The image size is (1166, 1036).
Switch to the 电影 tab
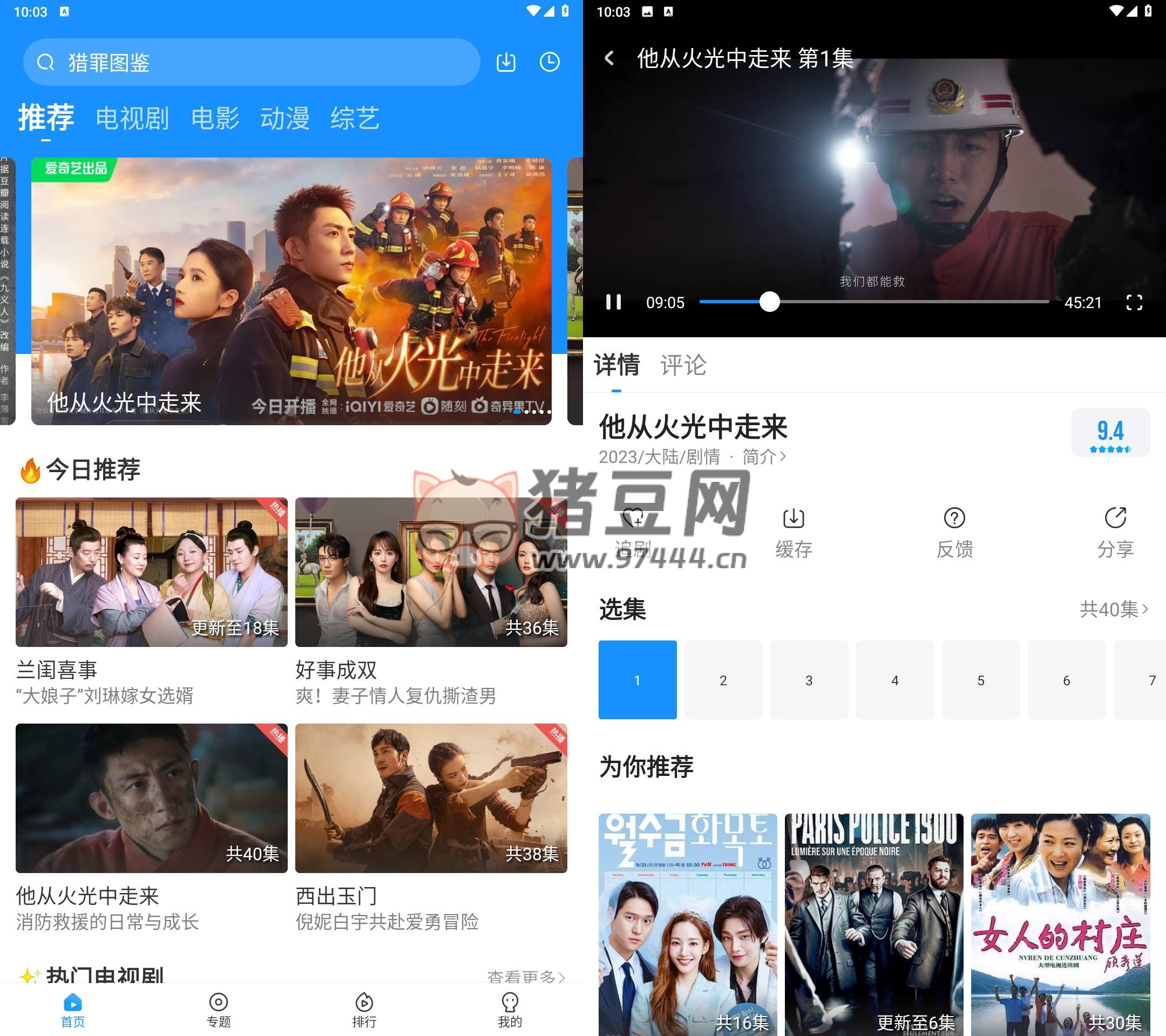pyautogui.click(x=215, y=118)
